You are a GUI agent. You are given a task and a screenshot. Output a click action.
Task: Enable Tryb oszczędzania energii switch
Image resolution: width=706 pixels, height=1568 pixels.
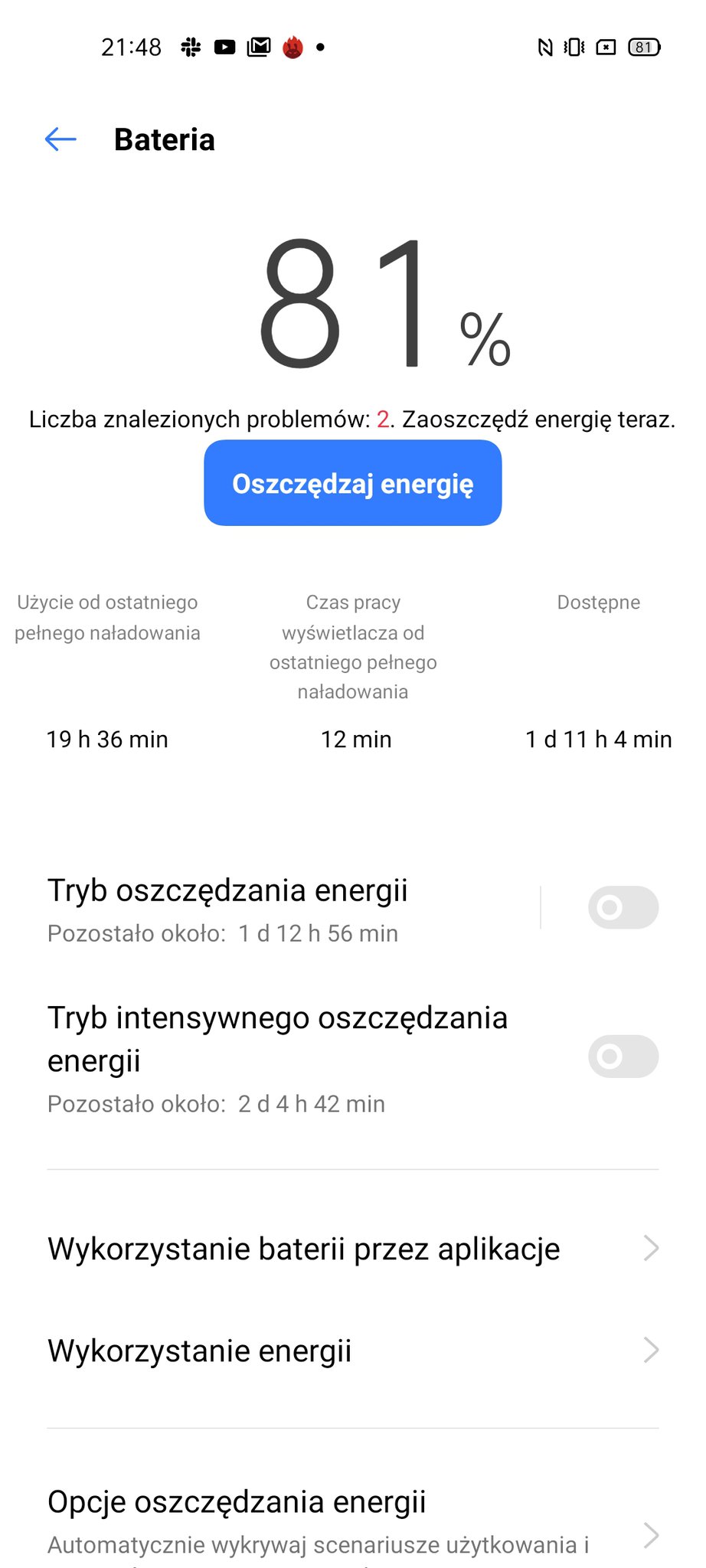click(x=623, y=908)
